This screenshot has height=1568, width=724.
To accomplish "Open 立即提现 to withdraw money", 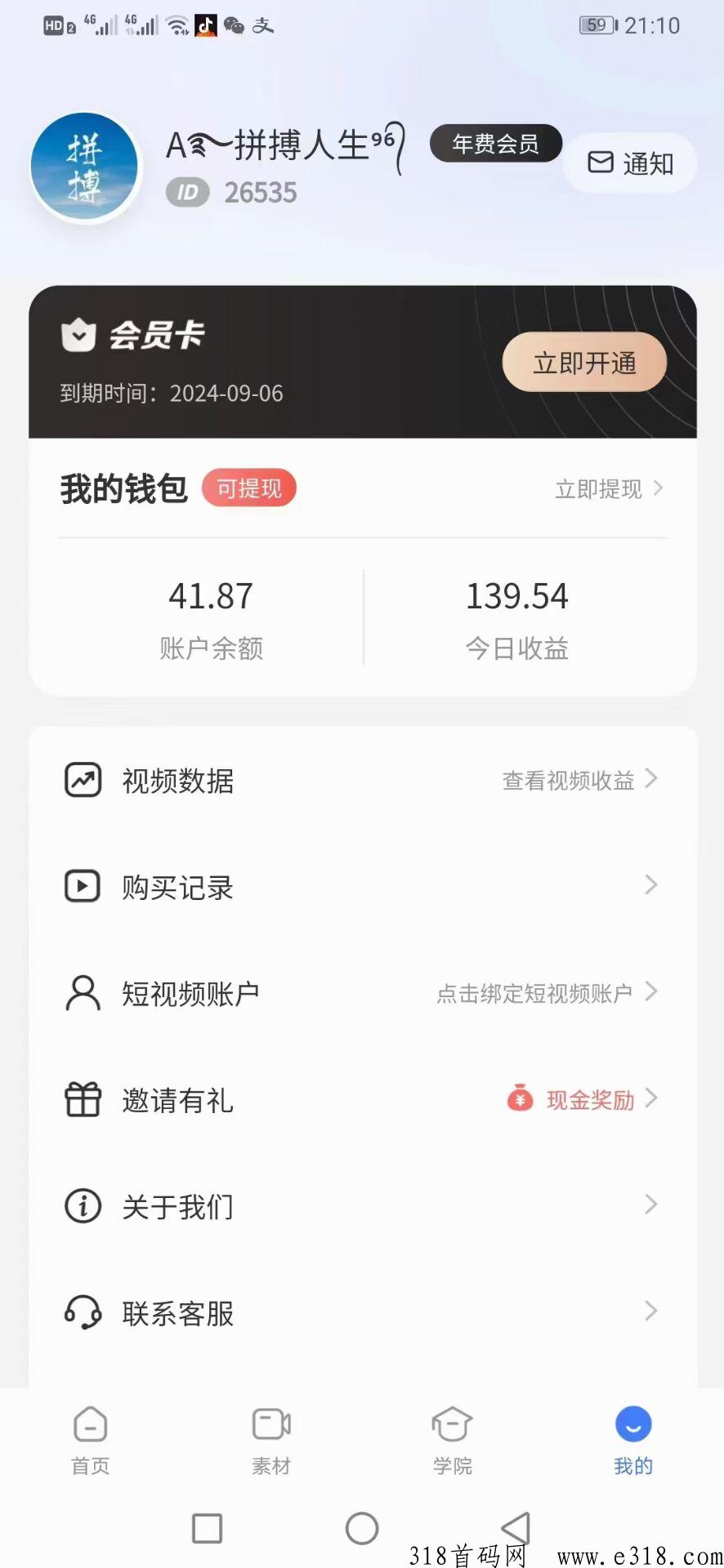I will click(609, 489).
